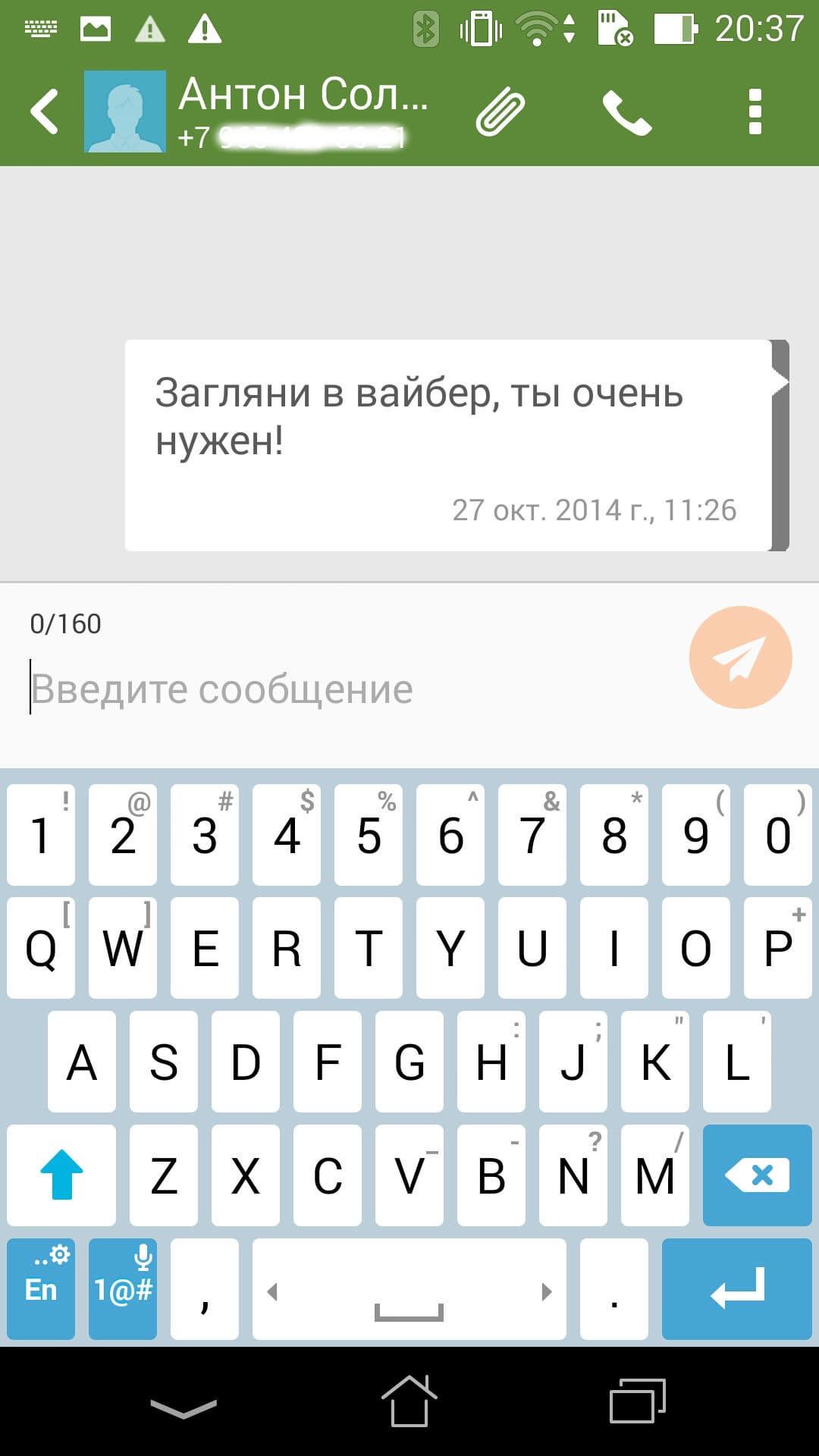This screenshot has height=1456, width=819.
Task: Go back from Антон's conversation
Action: 44,111
